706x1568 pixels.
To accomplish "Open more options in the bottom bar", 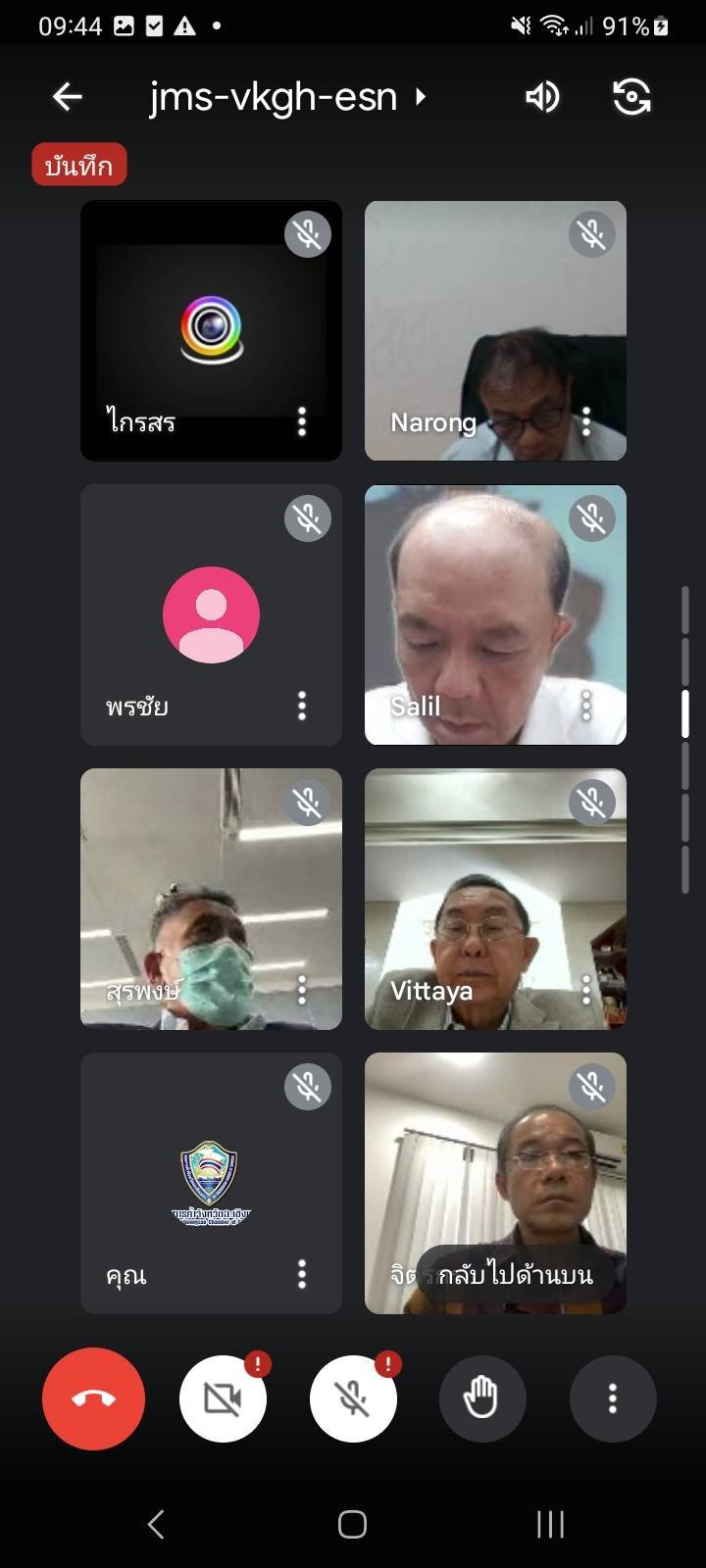I will (x=613, y=1398).
